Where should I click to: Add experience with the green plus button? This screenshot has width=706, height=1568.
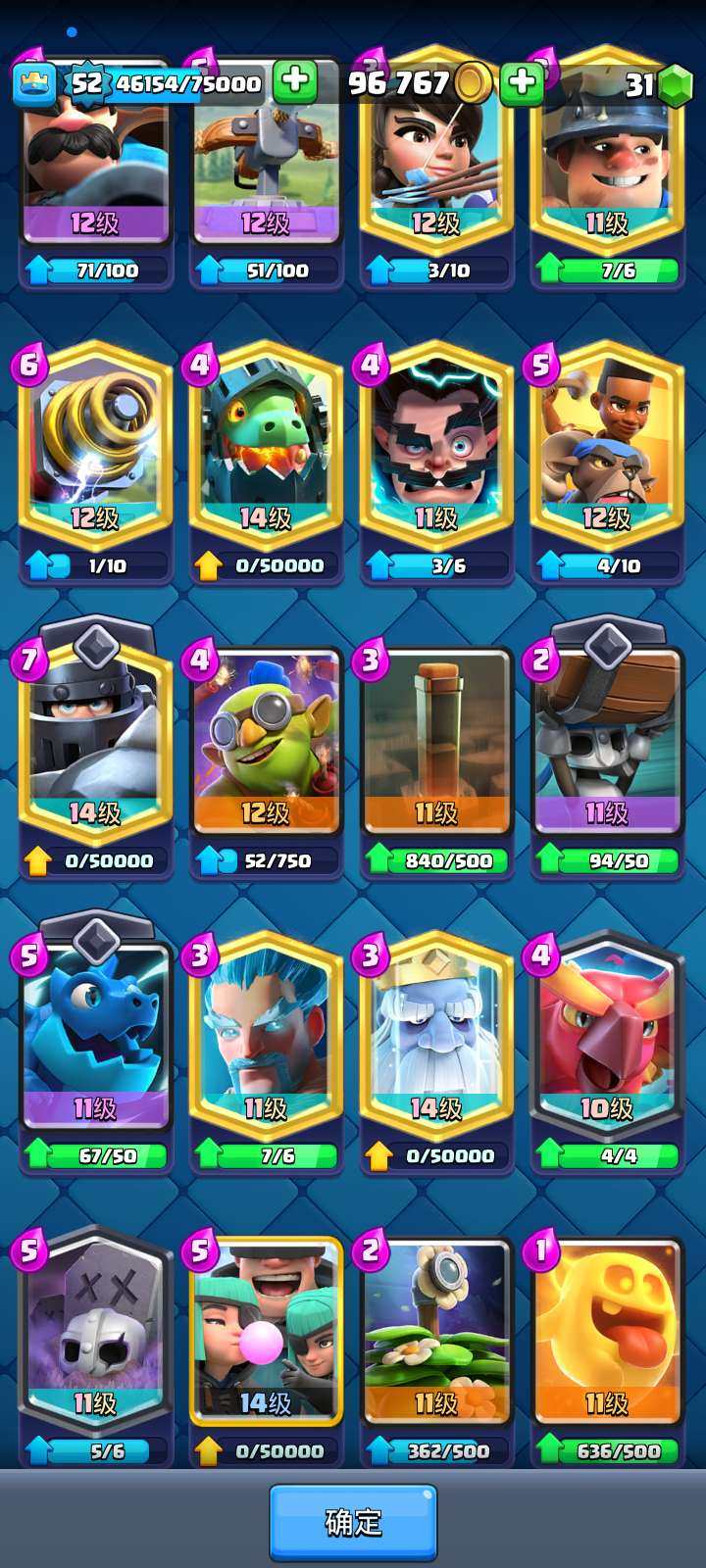coord(294,82)
